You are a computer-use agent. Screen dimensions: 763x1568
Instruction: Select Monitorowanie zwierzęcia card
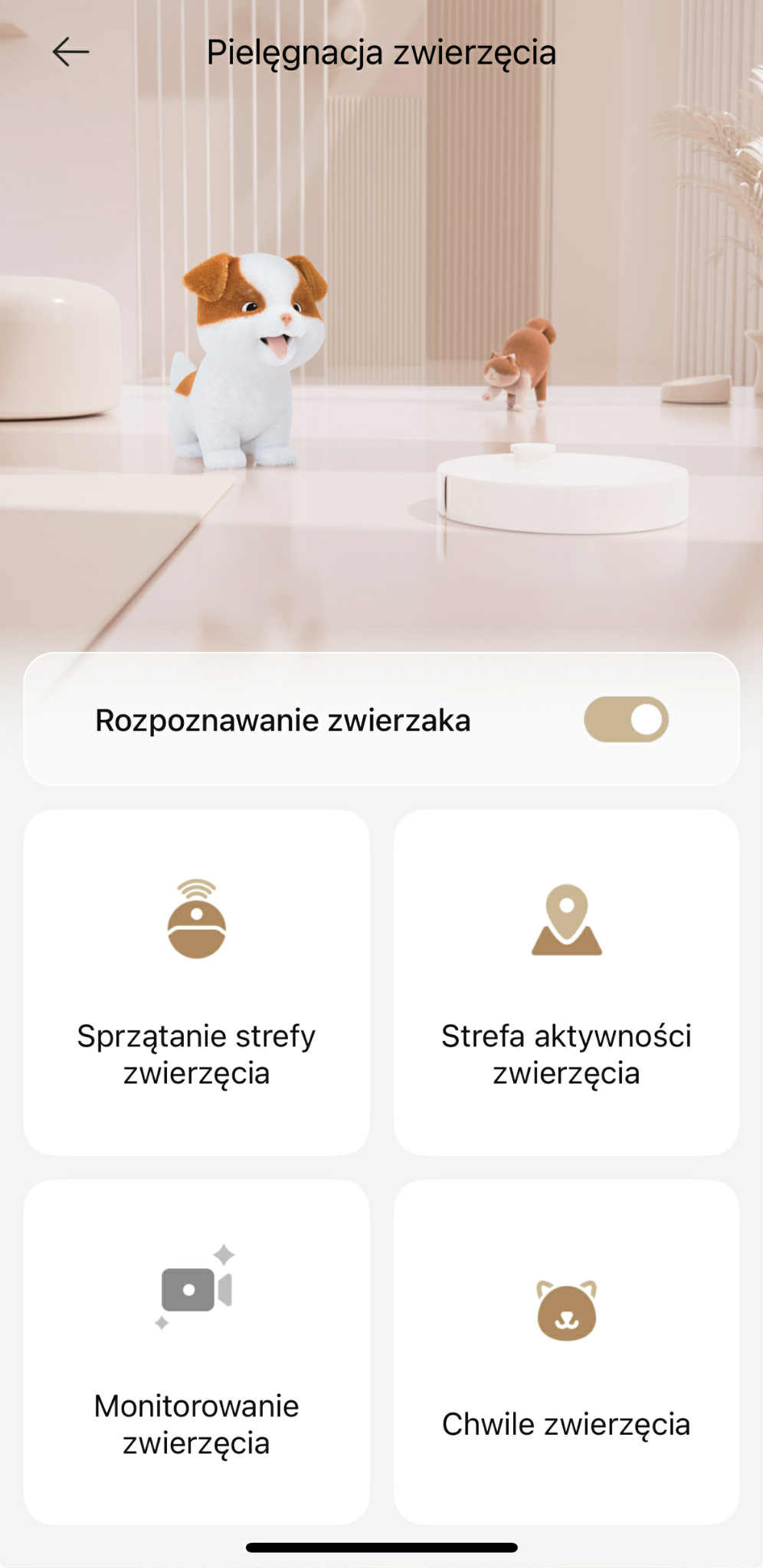197,1351
